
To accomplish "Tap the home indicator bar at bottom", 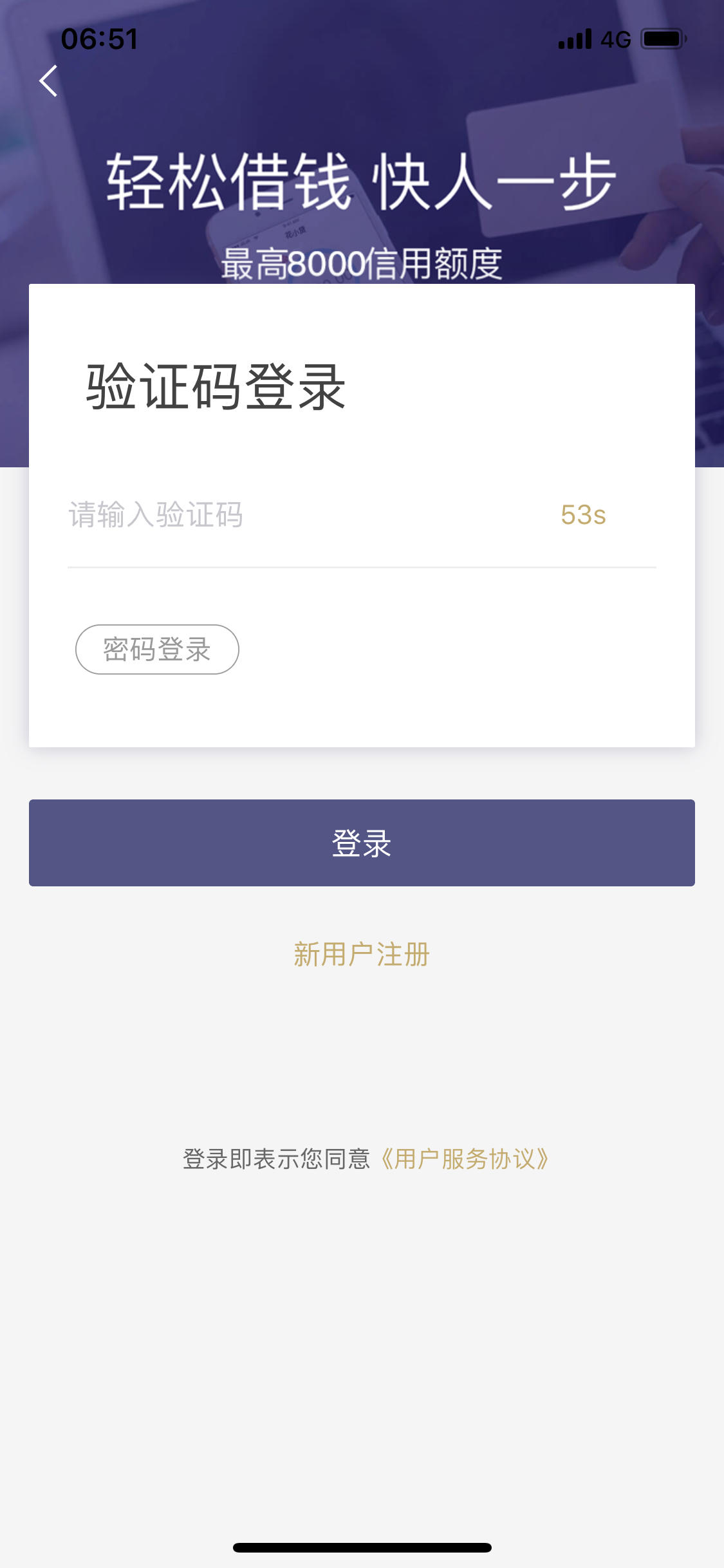I will [362, 1547].
